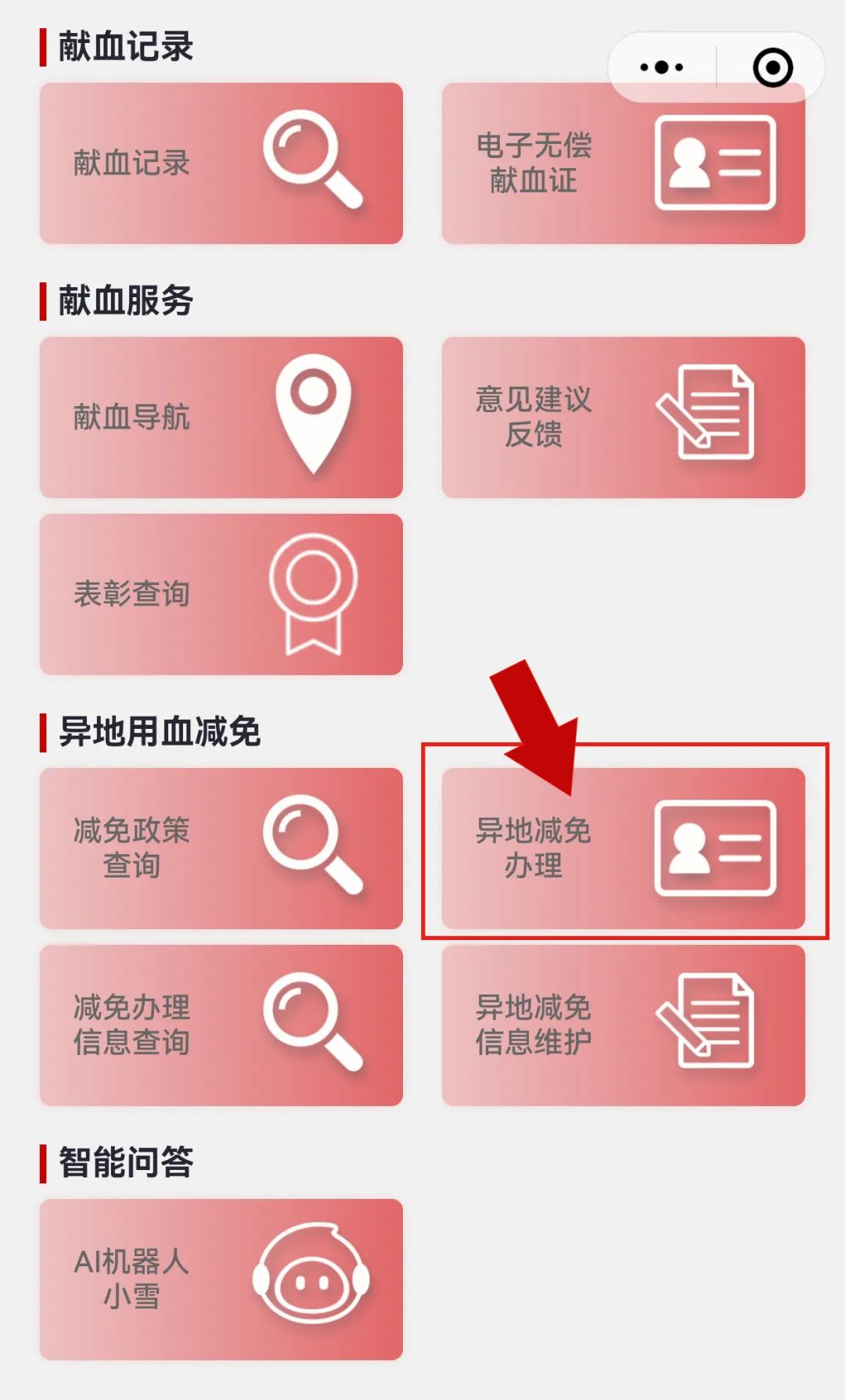Go to 异地减免信息维护
Screen dimensions: 845x1400
click(x=623, y=1025)
